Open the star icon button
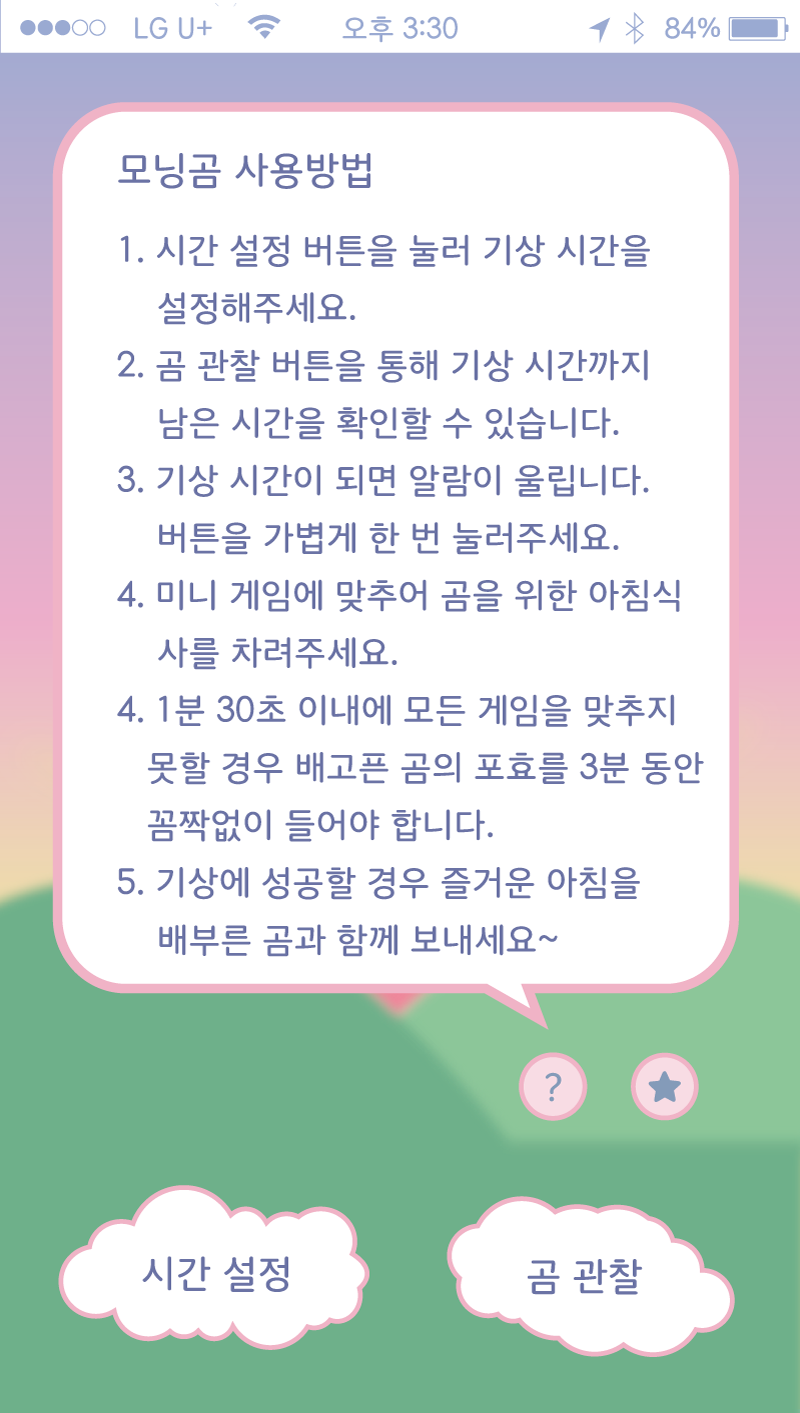The width and height of the screenshot is (800, 1413). point(664,1086)
